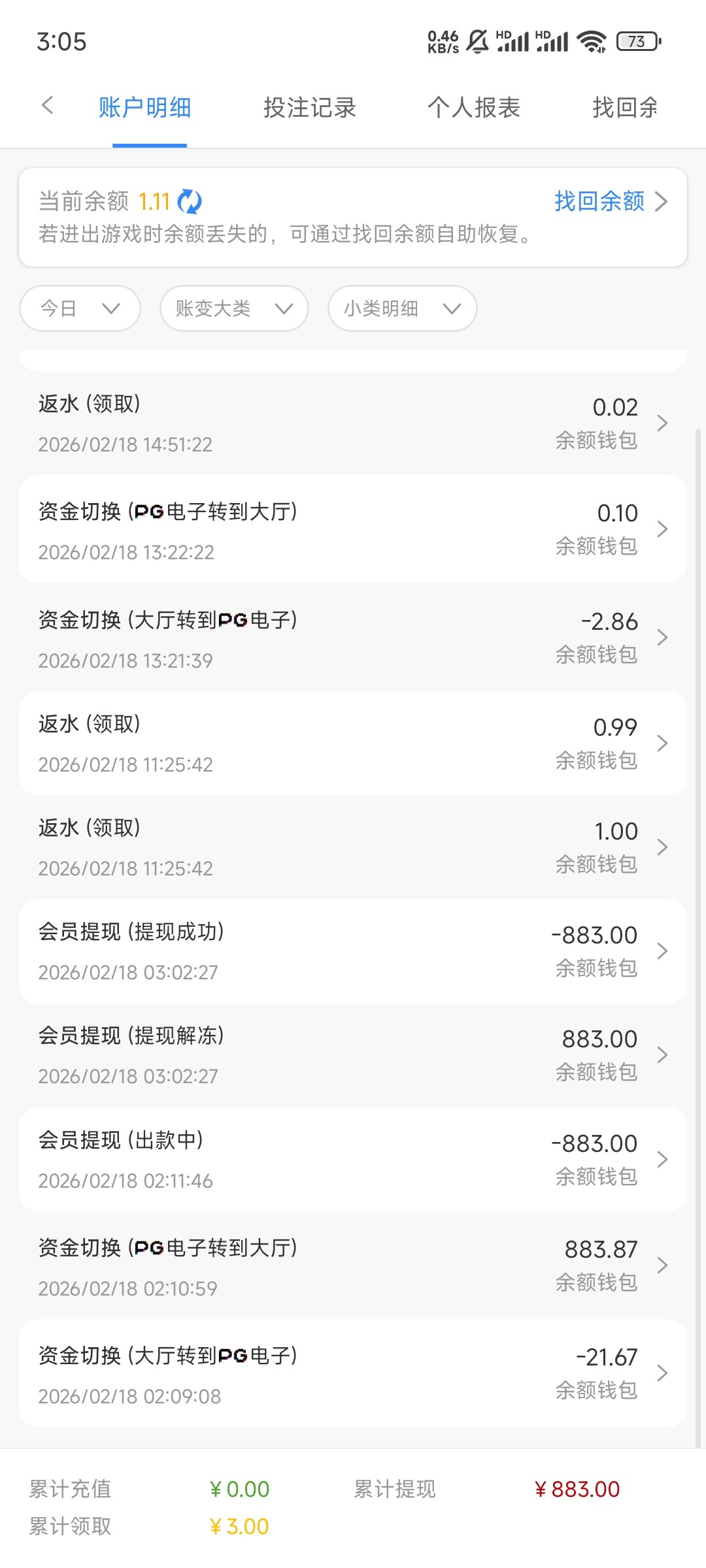This screenshot has height=1568, width=706.
Task: Open the 883.87 PG电子转到大厅 transfer record
Action: (353, 1266)
